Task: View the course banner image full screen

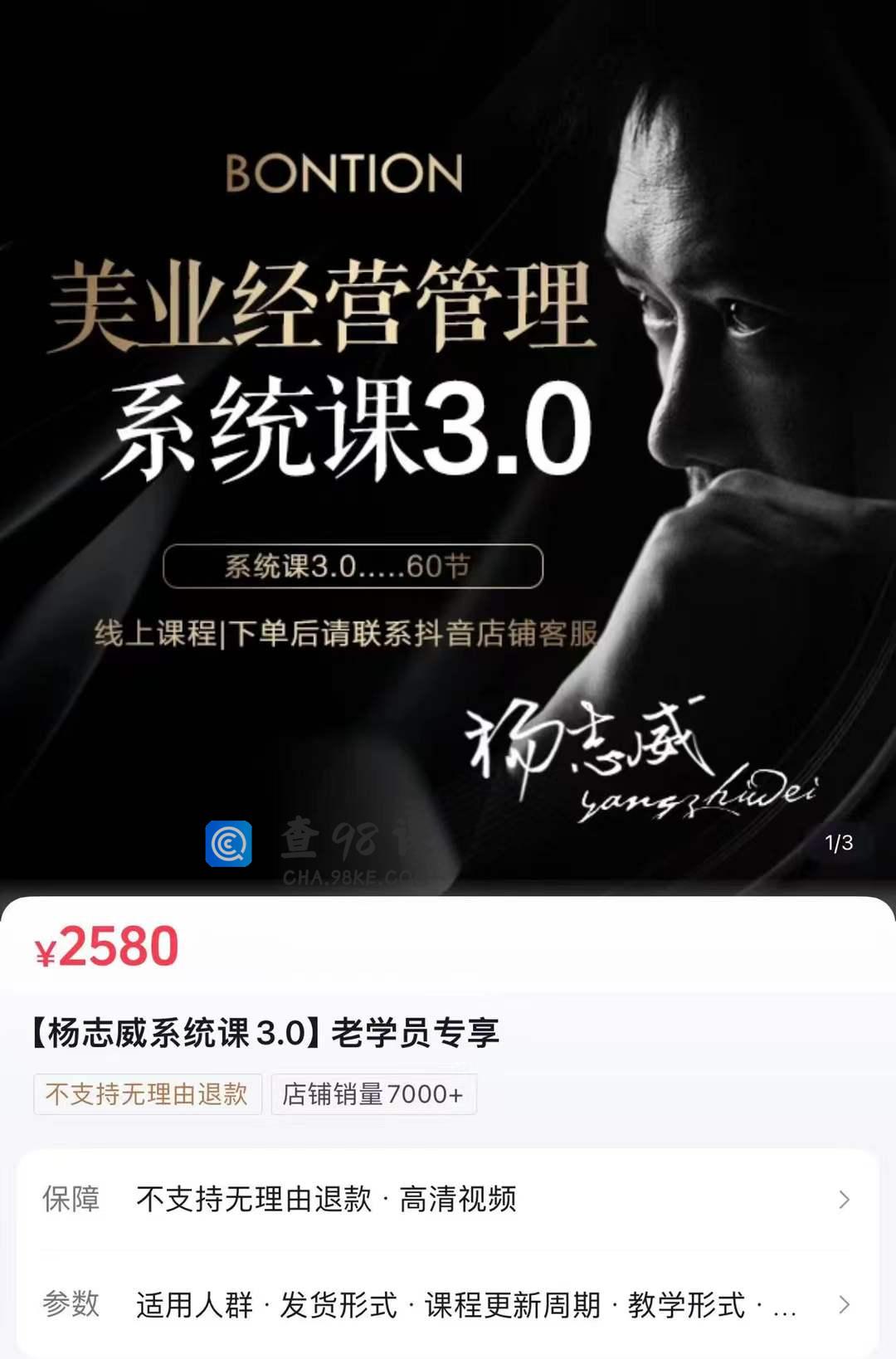Action: [448, 448]
